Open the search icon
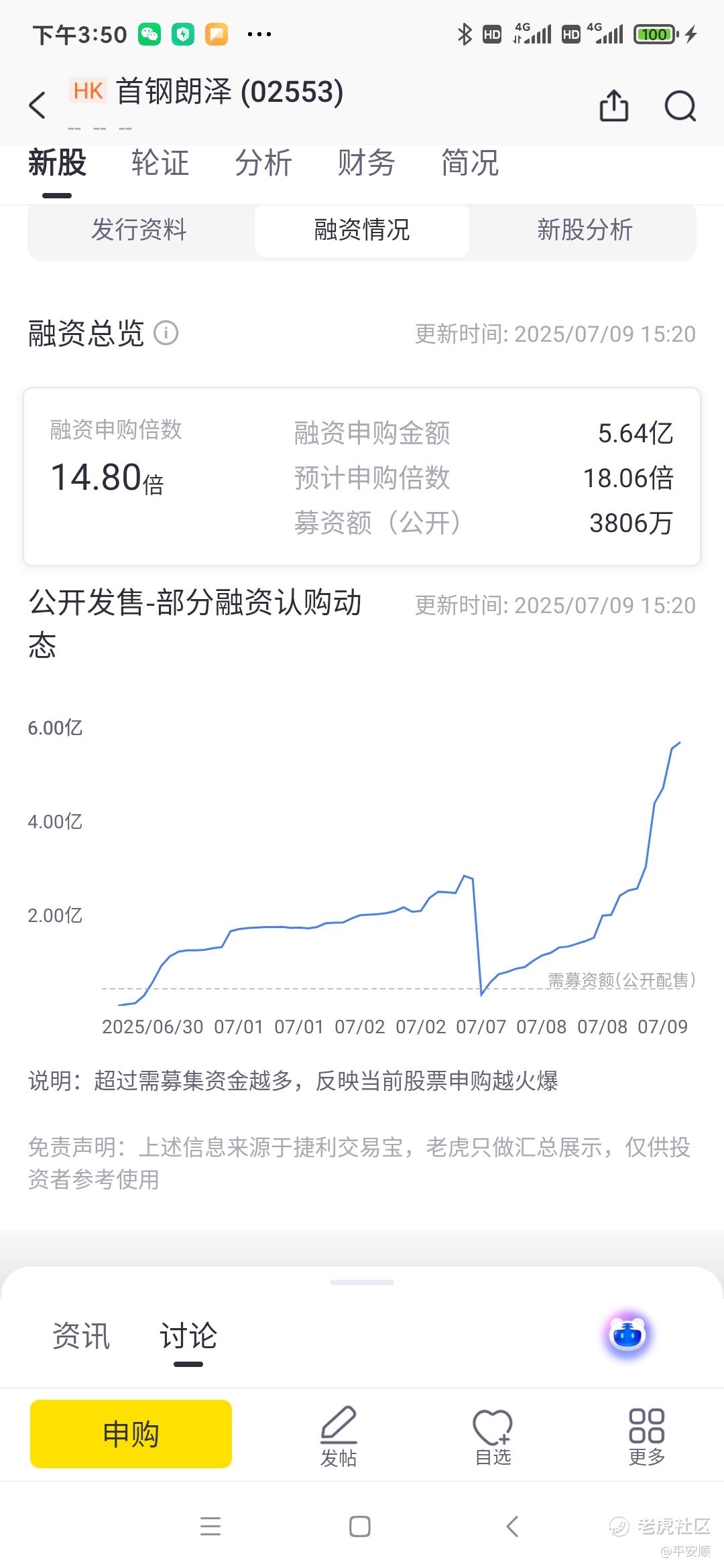 (680, 106)
